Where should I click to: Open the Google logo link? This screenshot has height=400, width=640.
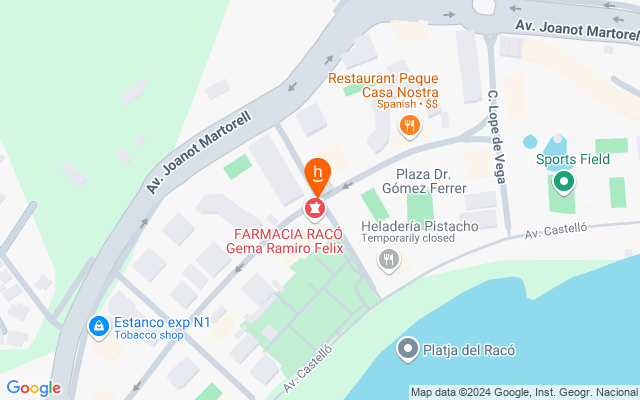34,388
